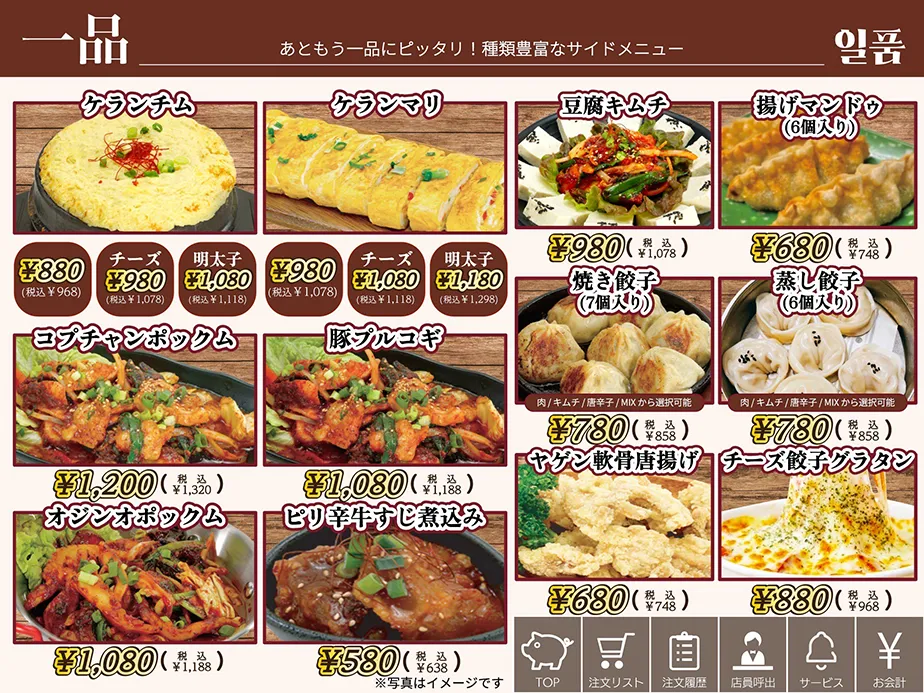This screenshot has height=693, width=924.
Task: Order 揚げマンドゥ (6個入り)
Action: [816, 165]
